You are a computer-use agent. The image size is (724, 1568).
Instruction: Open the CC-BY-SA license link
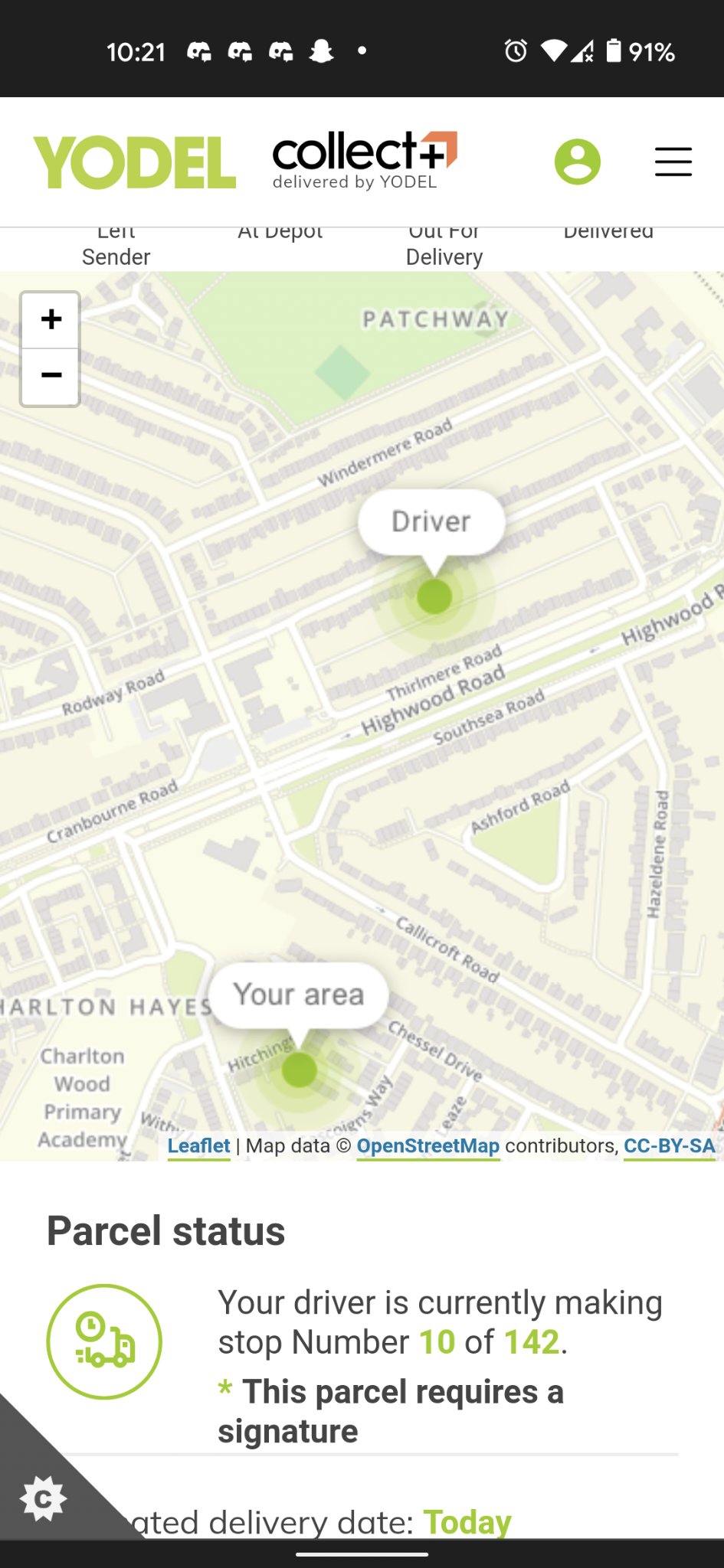pyautogui.click(x=669, y=1146)
